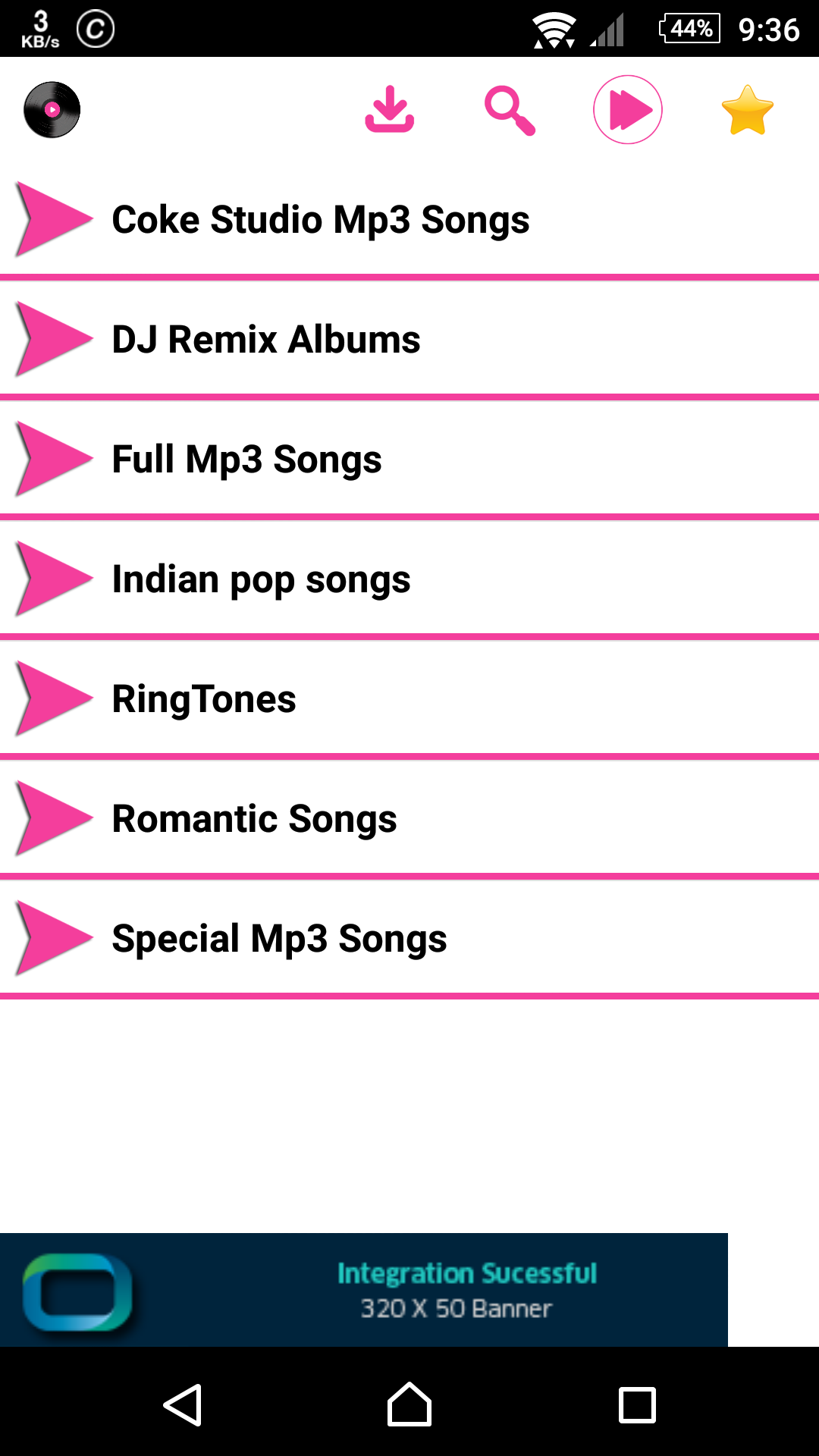Tap the Android home button

[x=409, y=1407]
